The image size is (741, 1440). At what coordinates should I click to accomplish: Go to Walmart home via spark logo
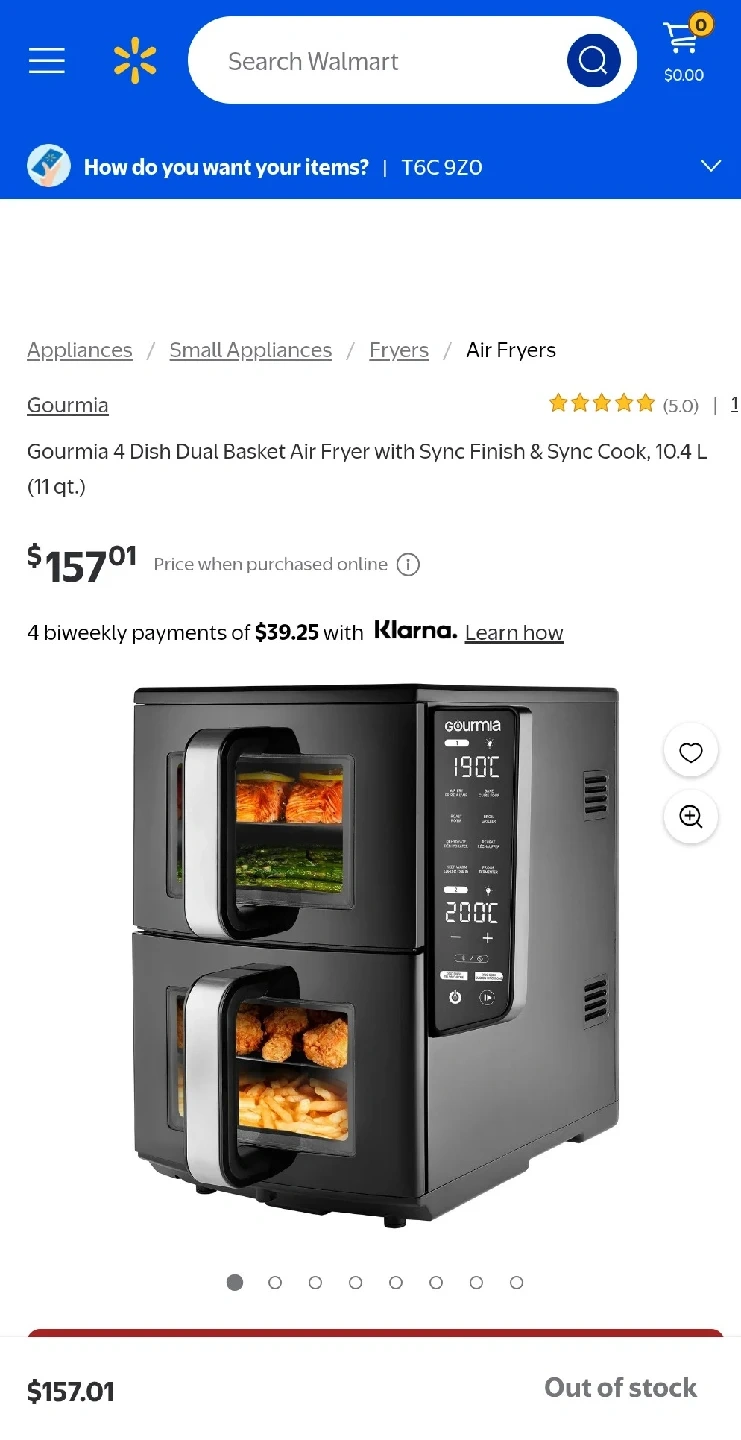135,60
